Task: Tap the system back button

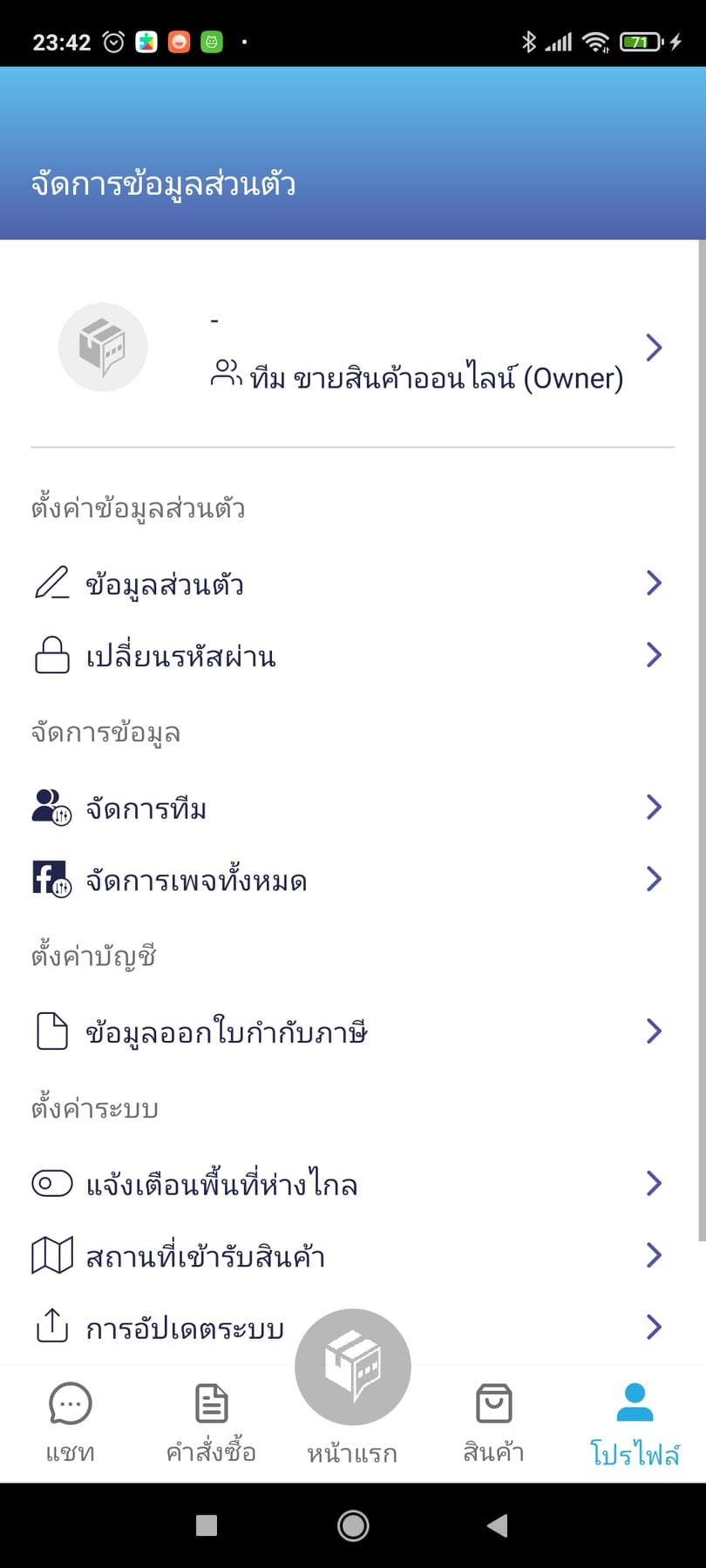Action: click(x=497, y=1525)
